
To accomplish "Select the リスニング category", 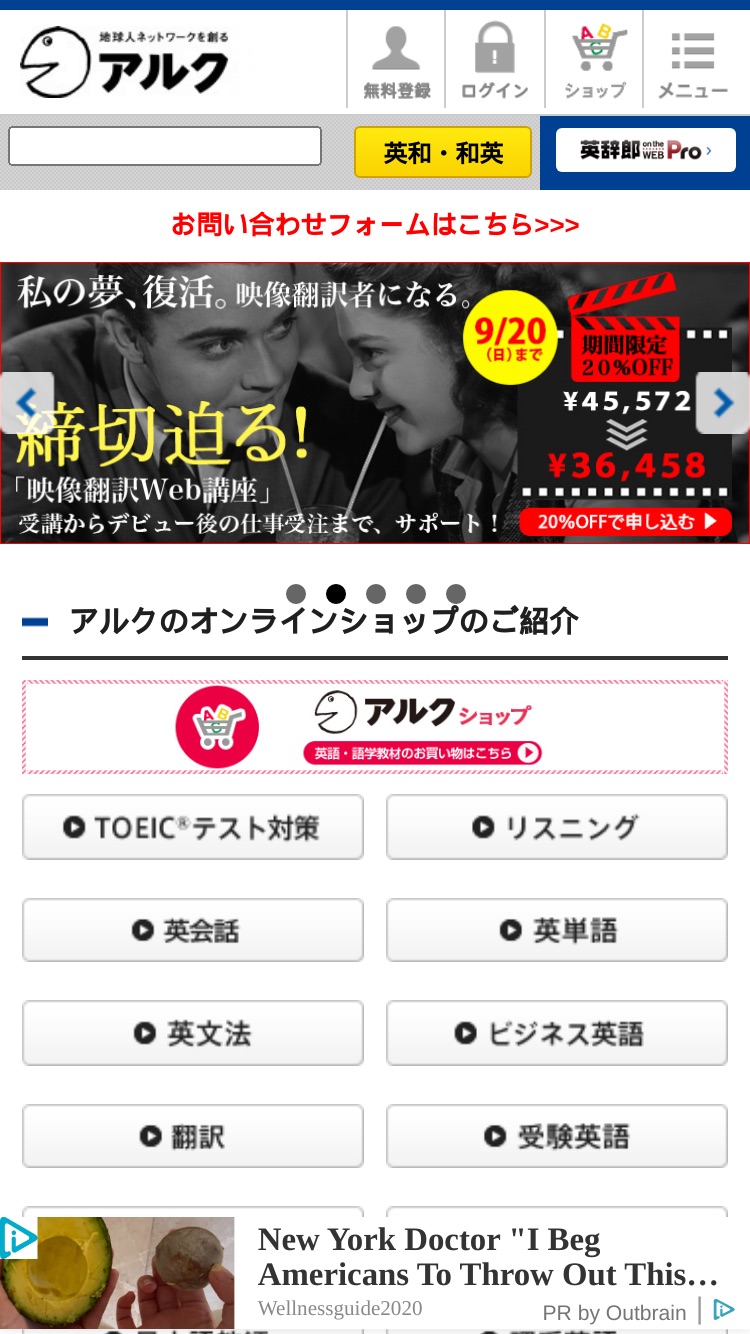I will tap(557, 827).
